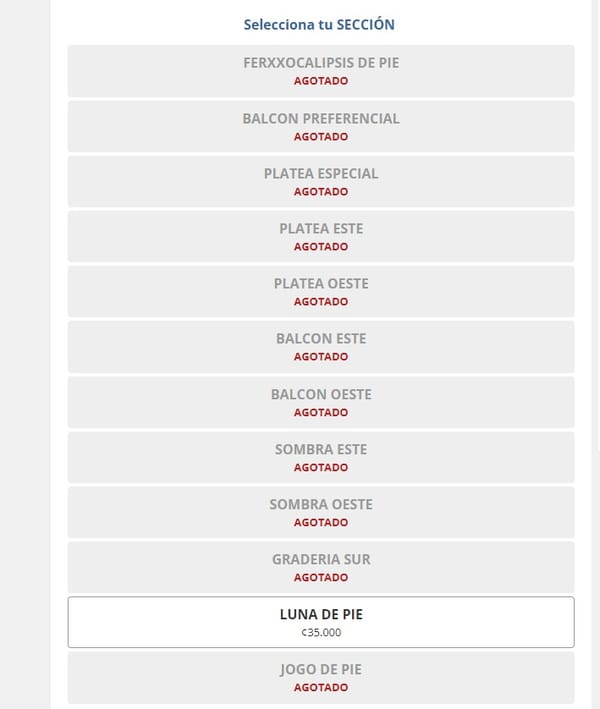Select the LUNA DE PIE section
The image size is (600, 709).
point(321,622)
